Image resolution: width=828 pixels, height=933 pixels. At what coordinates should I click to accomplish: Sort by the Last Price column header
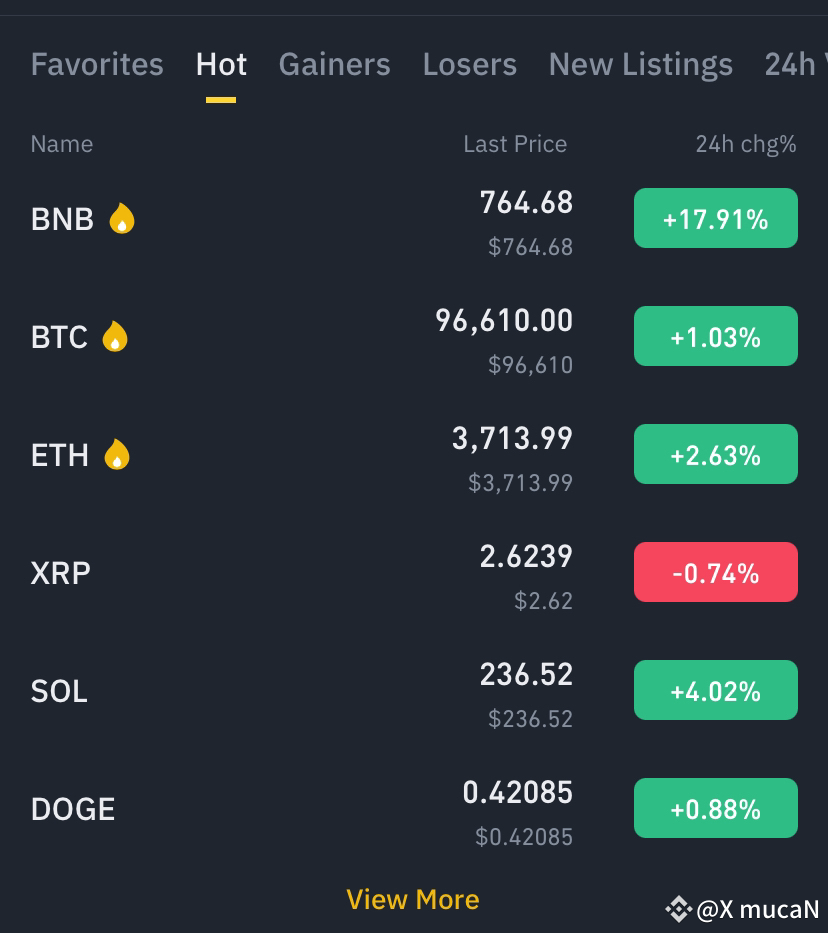click(515, 144)
